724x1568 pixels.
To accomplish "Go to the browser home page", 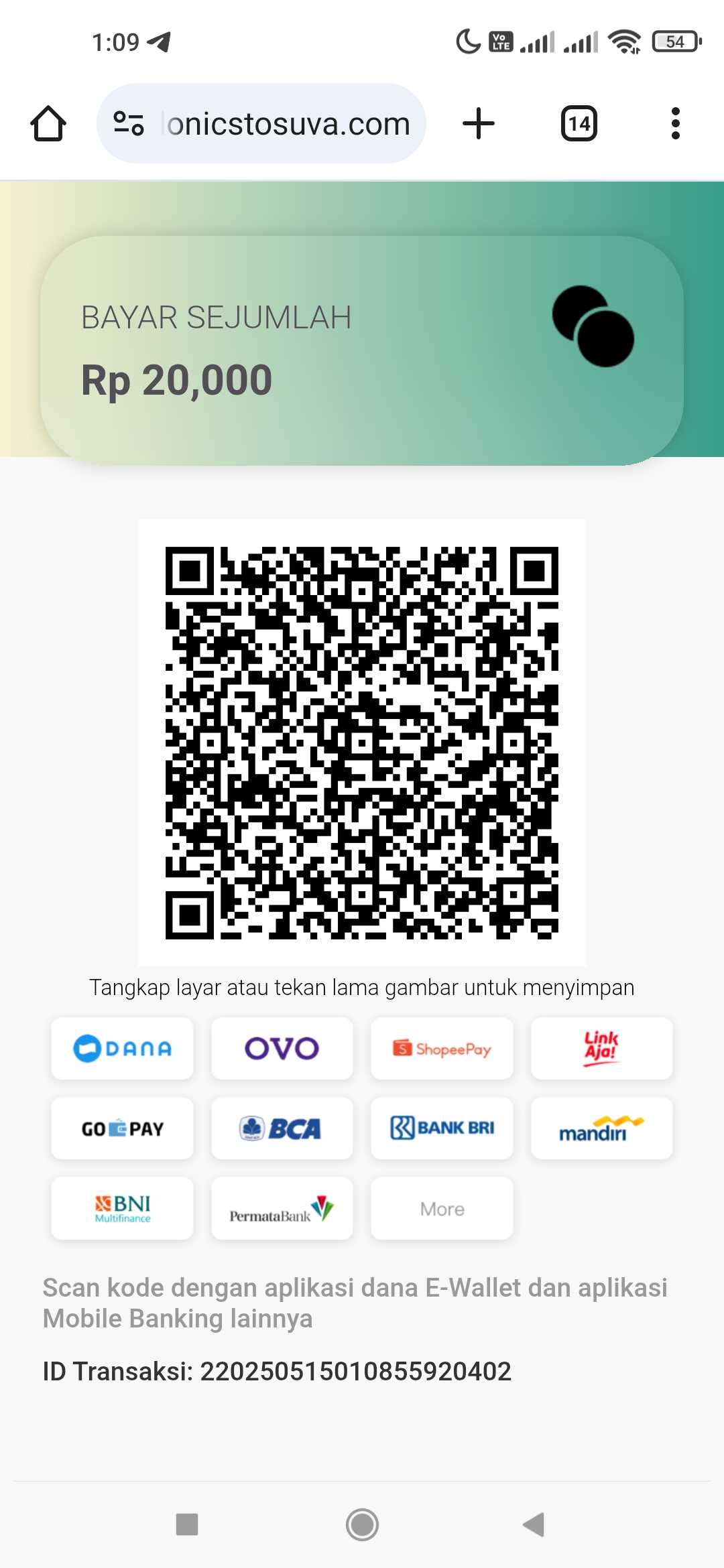I will (48, 124).
